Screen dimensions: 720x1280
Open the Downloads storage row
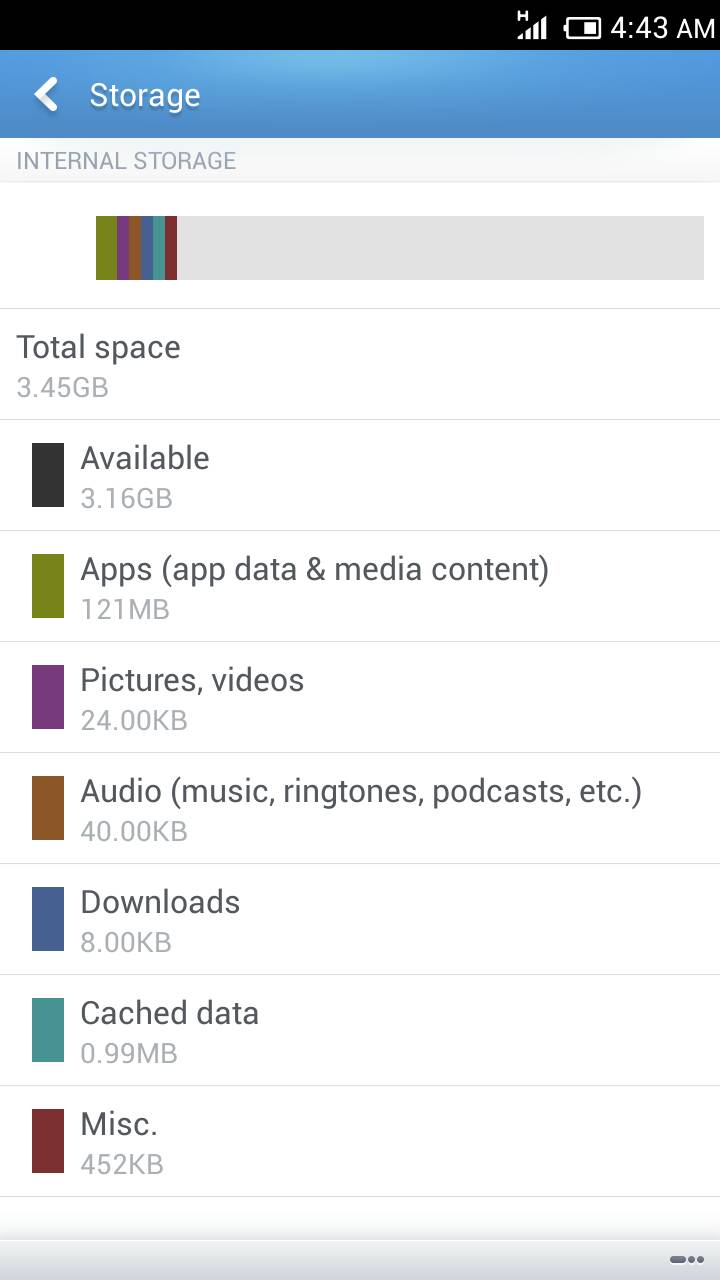360,919
